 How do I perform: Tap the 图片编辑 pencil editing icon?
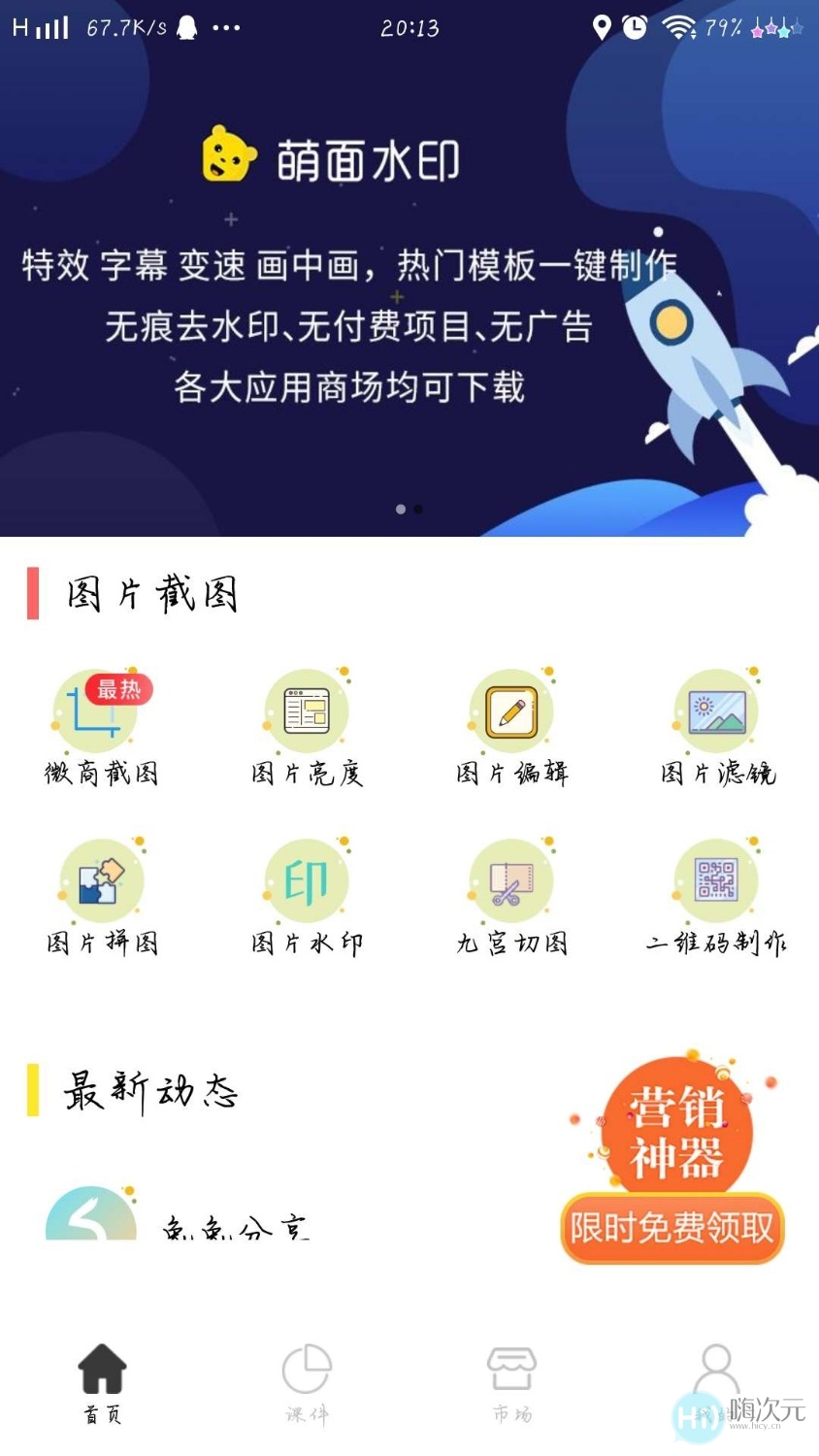click(511, 711)
